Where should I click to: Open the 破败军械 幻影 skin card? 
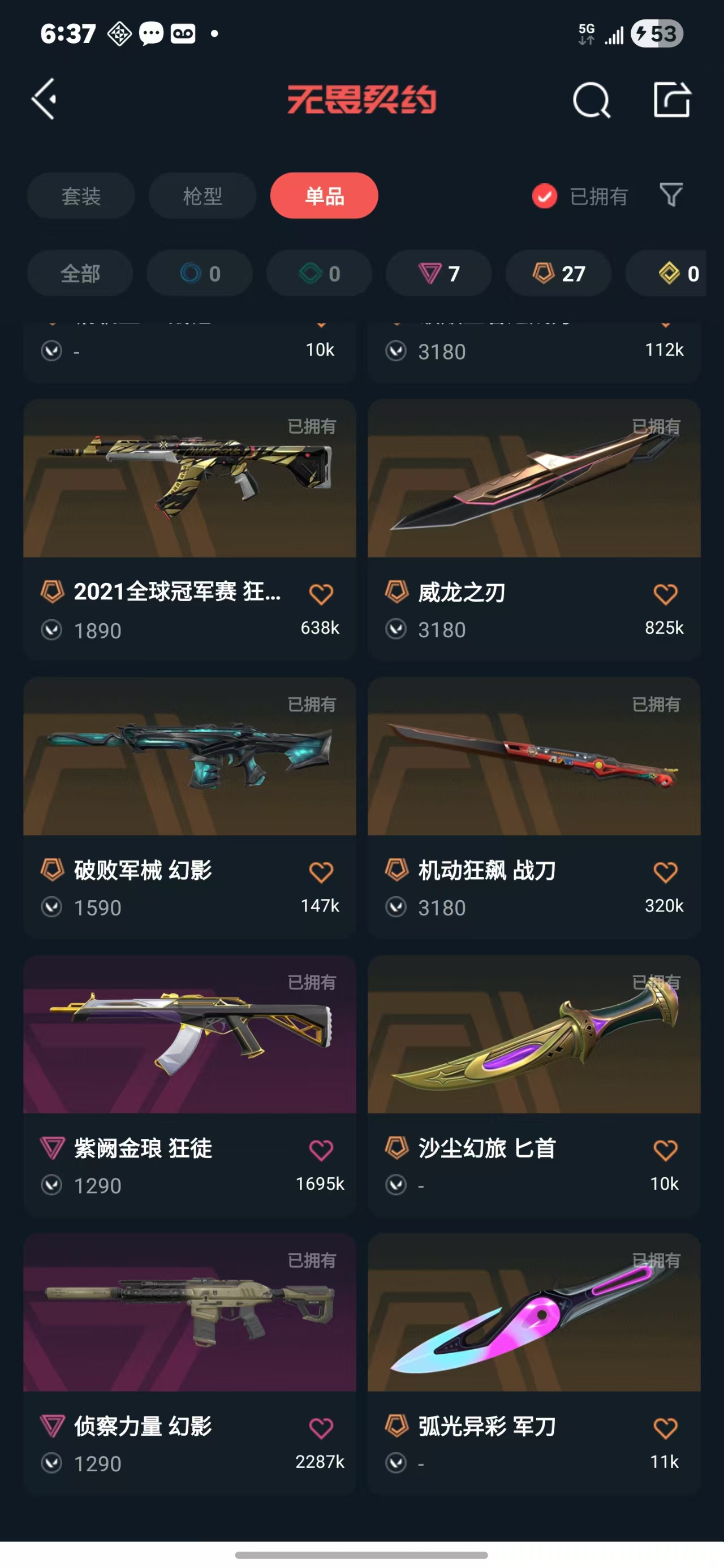point(189,807)
